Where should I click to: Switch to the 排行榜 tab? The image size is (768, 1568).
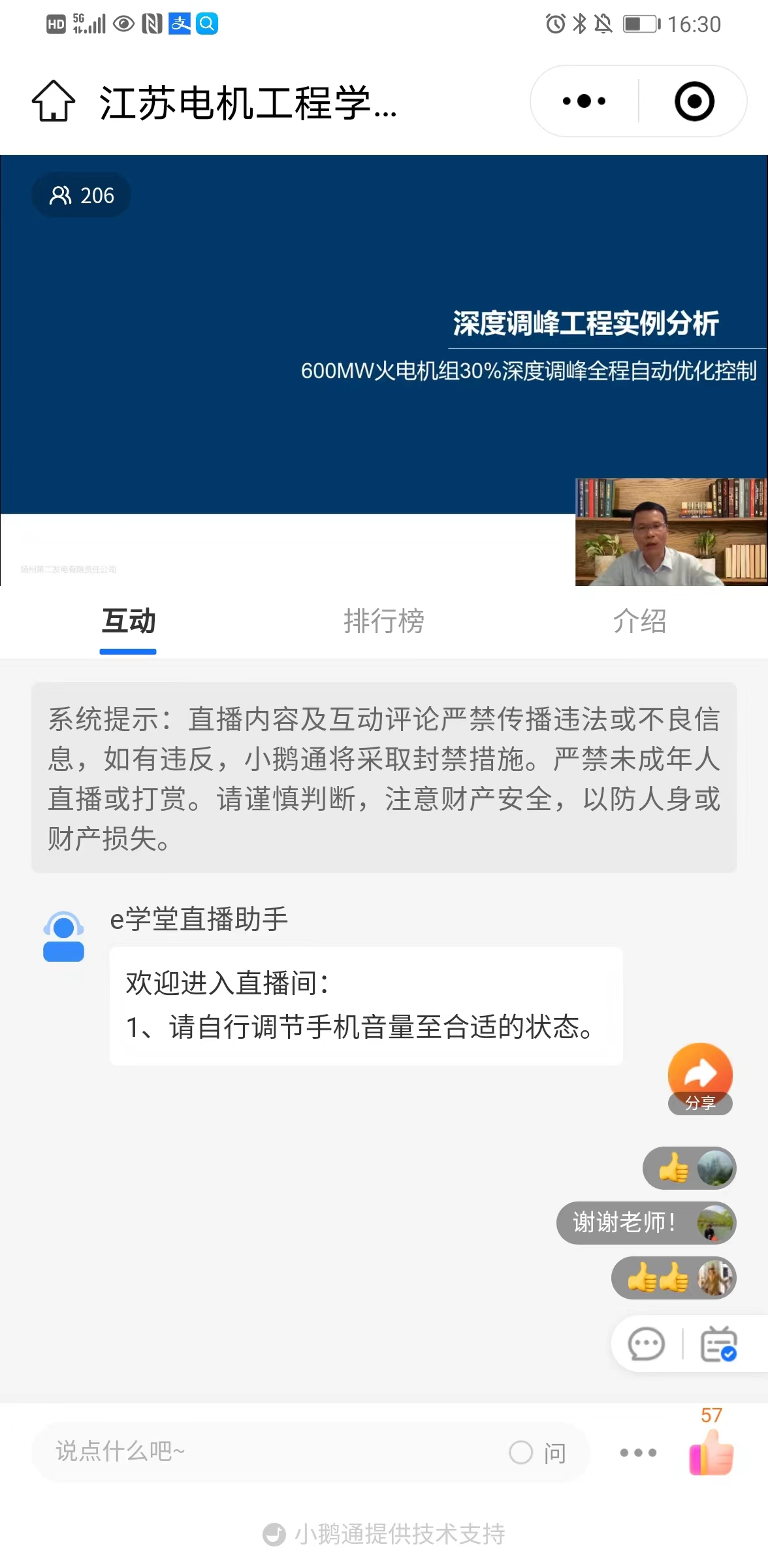click(x=384, y=621)
